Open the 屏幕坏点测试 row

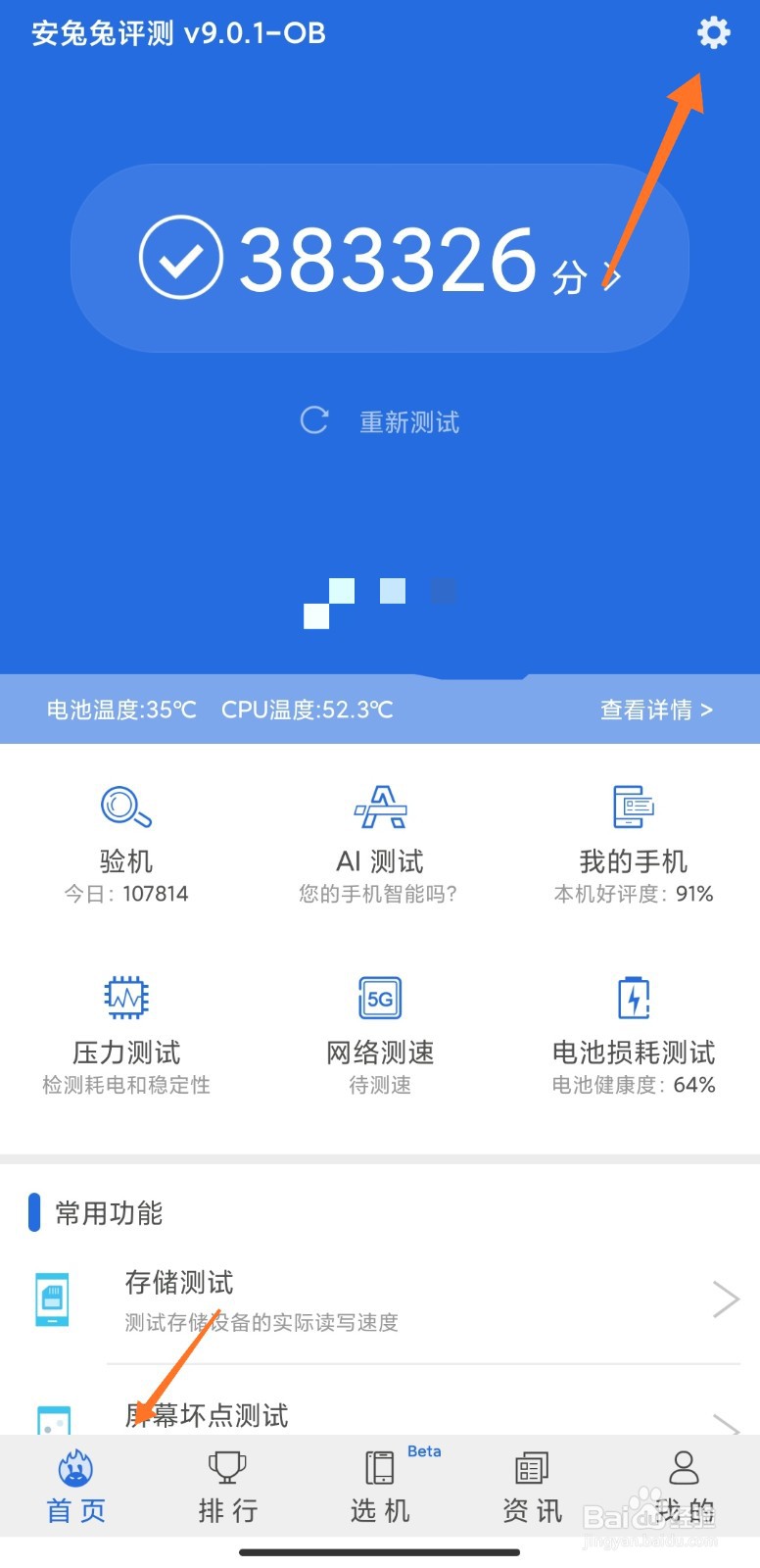pos(382,1415)
